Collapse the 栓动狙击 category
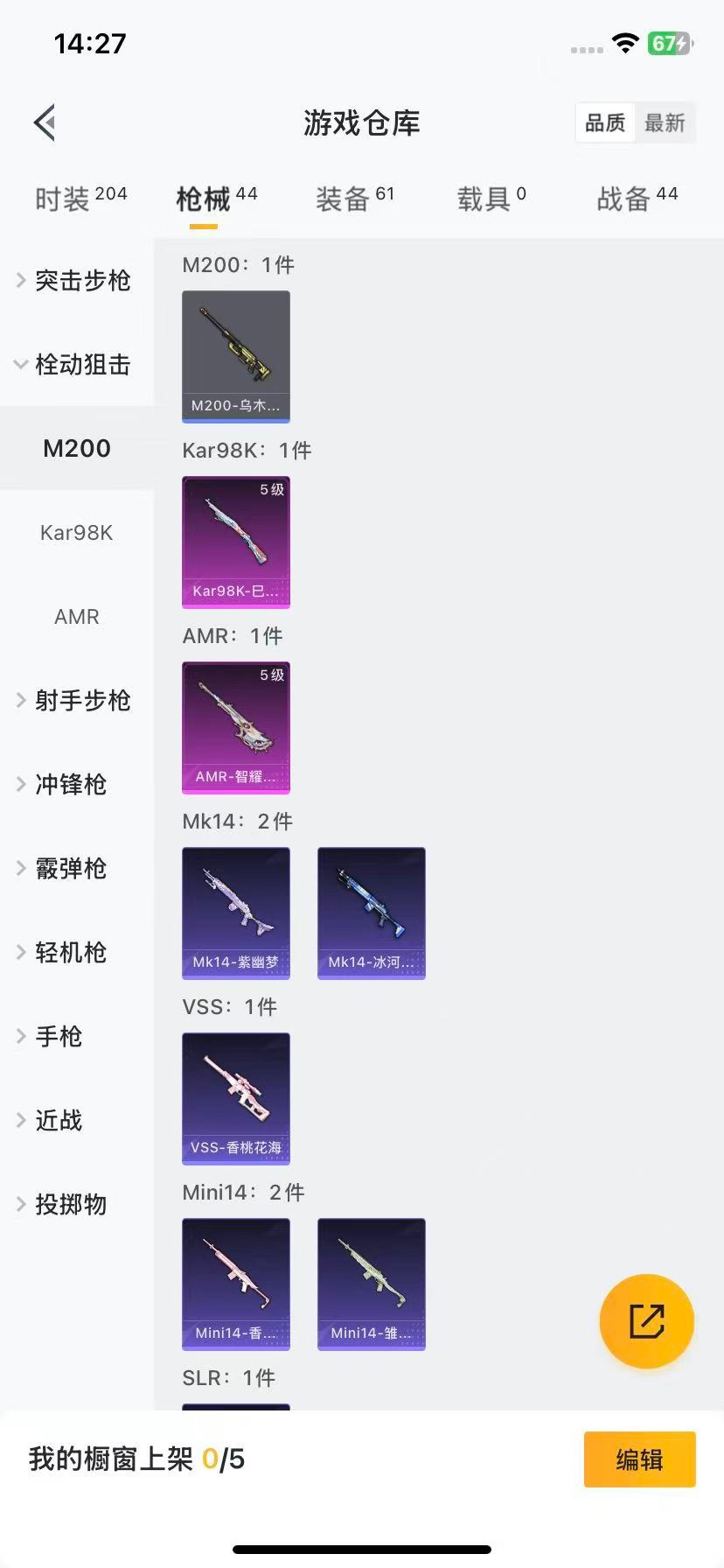 [75, 364]
